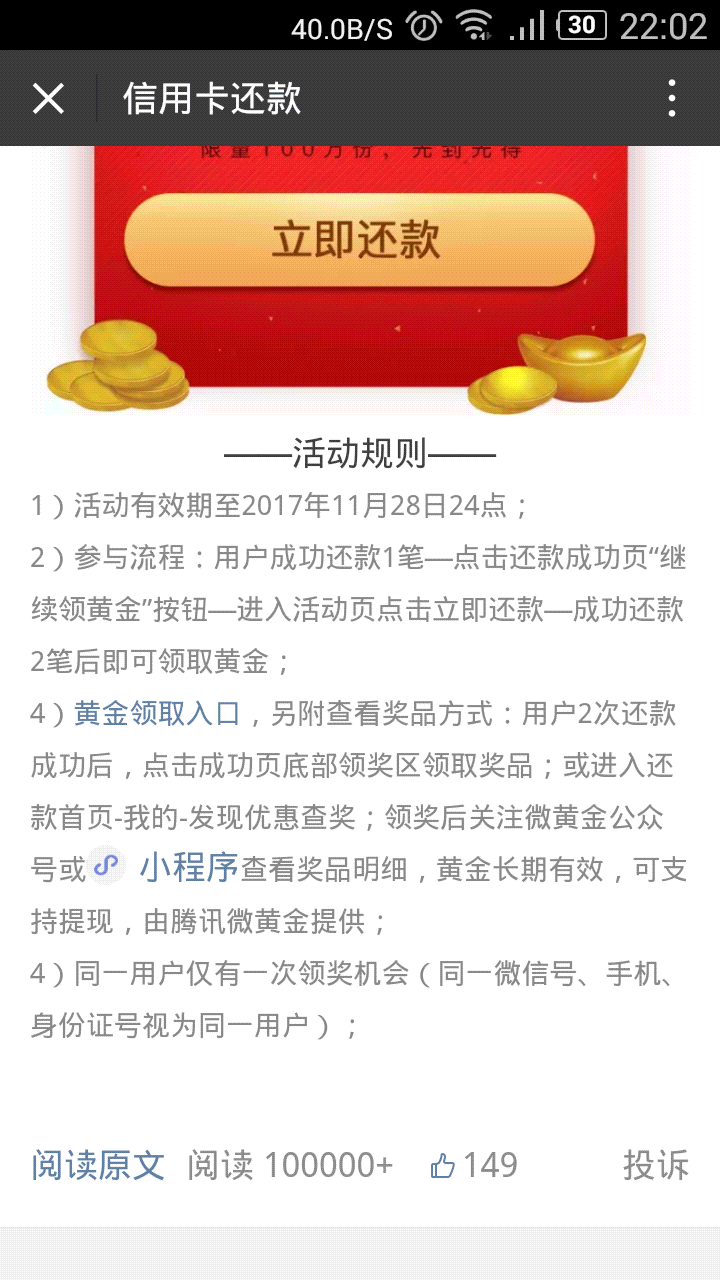Screen dimensions: 720x1280
Task: Open the three-dot overflow menu
Action: pos(672,99)
